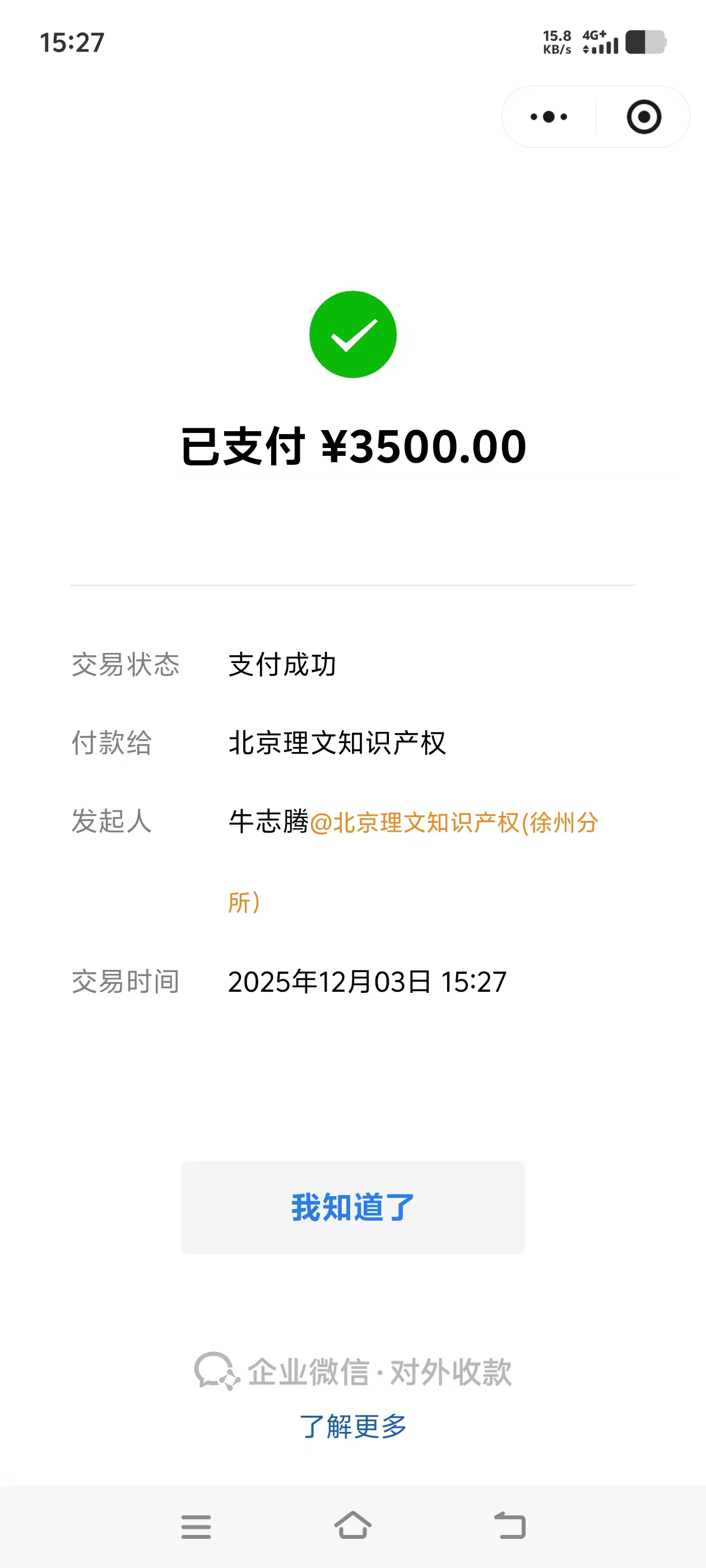Open the 了解更多 link
This screenshot has width=706, height=1568.
352,1426
